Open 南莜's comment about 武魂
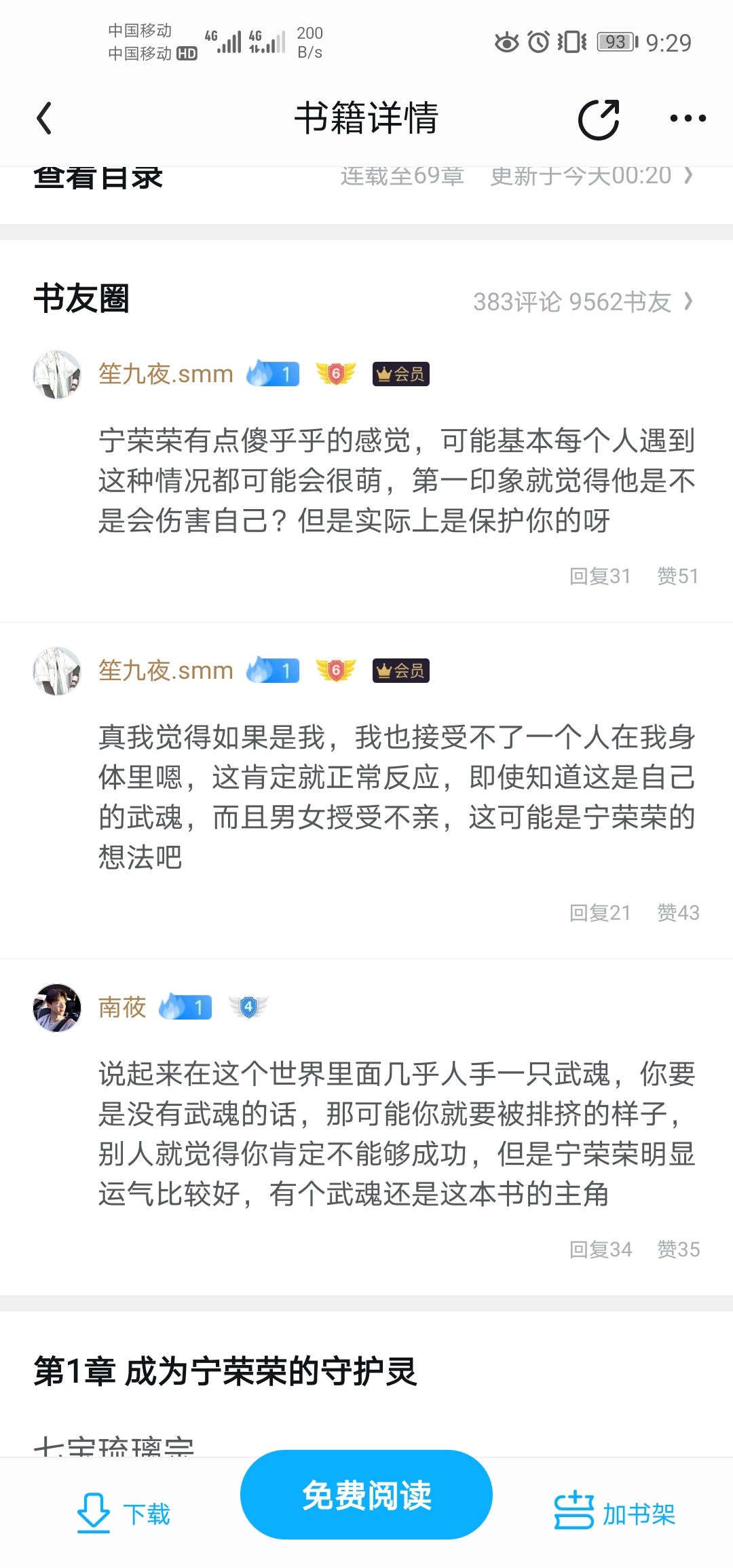 click(396, 1134)
